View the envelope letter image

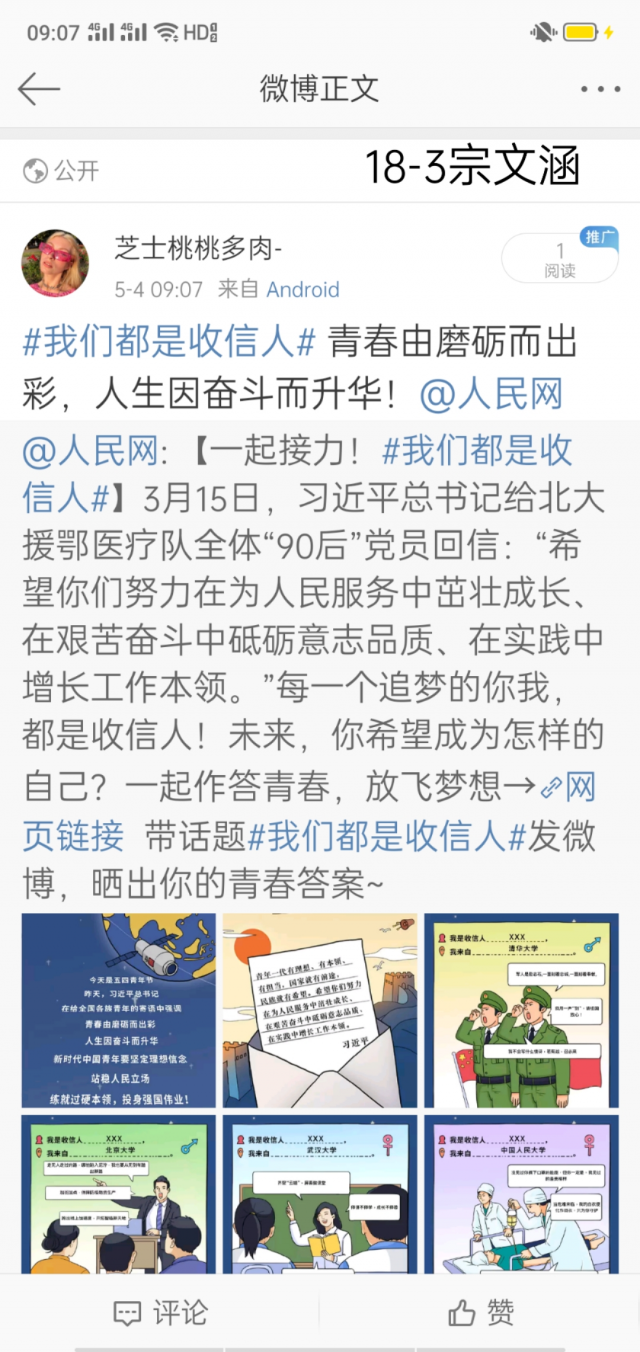(320, 1010)
